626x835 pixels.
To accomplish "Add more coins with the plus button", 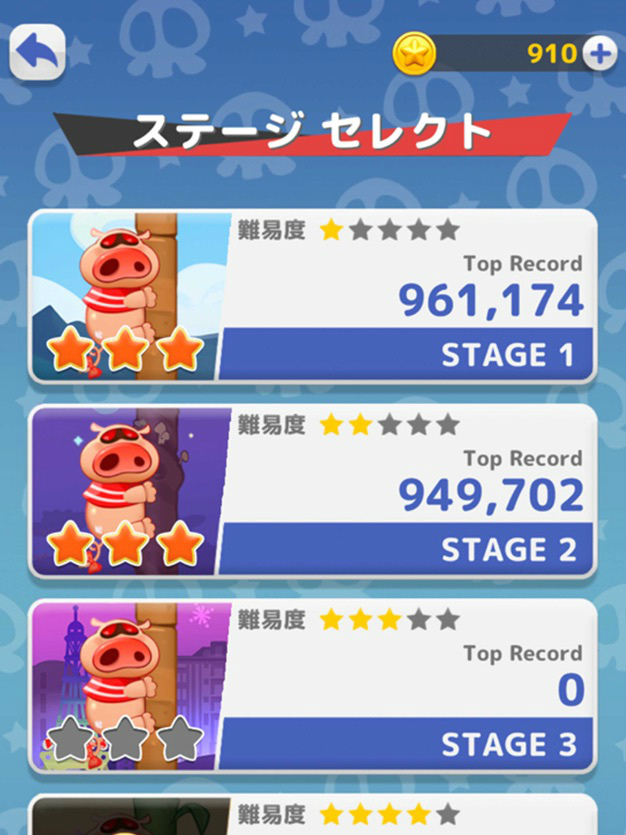I will click(x=599, y=54).
